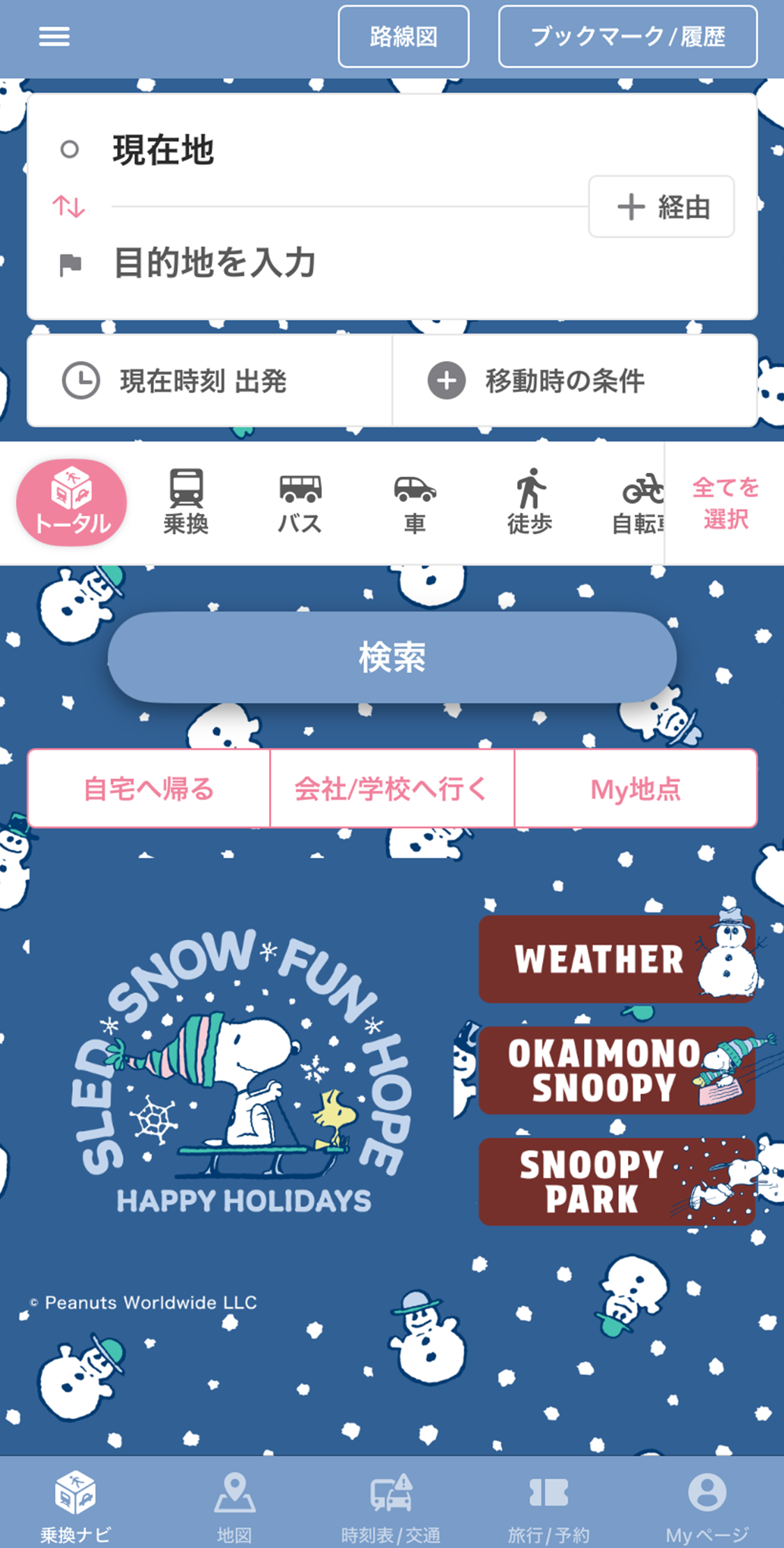The height and width of the screenshot is (1548, 784).
Task: Open the hamburger menu
Action: pyautogui.click(x=54, y=36)
